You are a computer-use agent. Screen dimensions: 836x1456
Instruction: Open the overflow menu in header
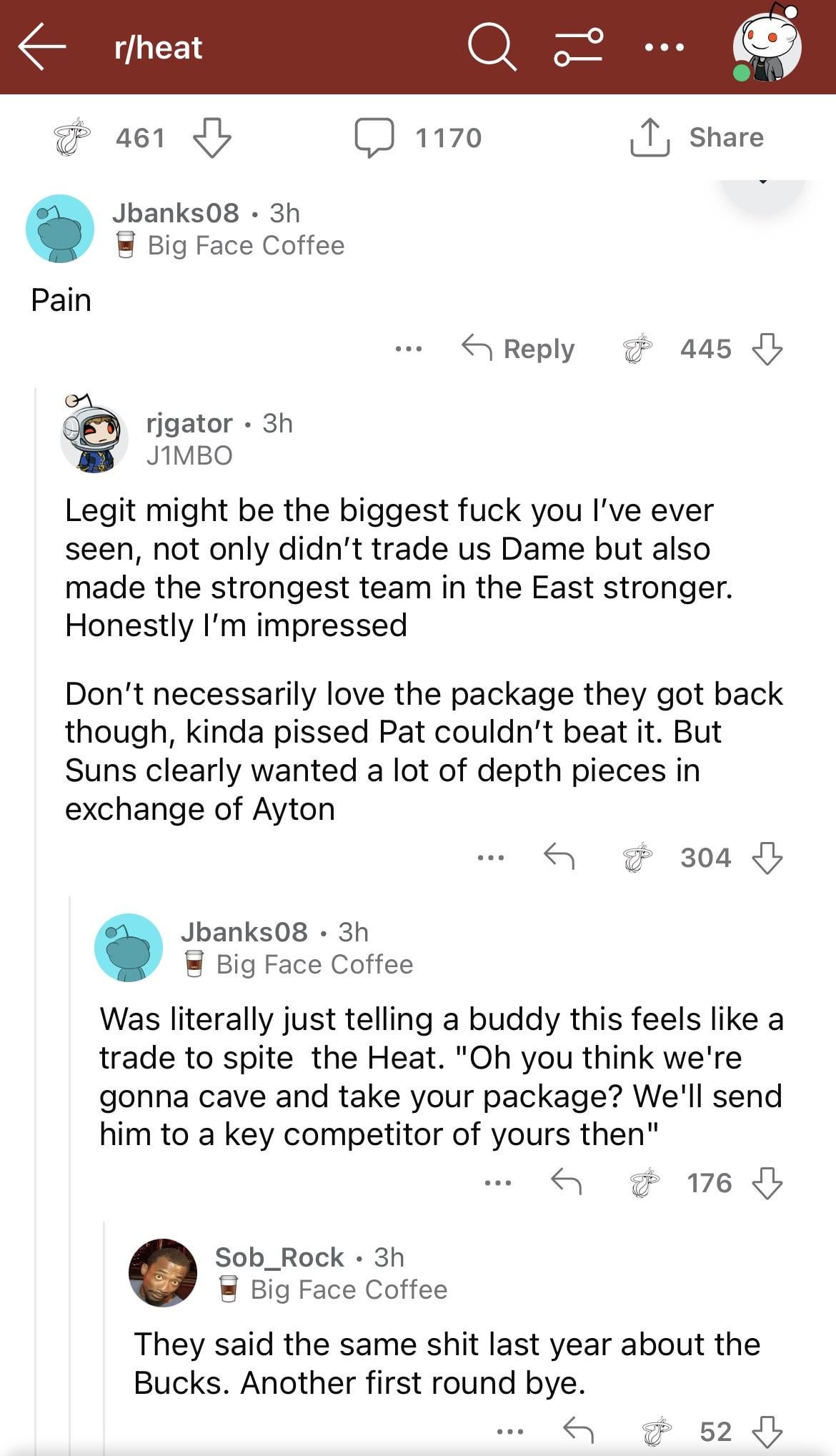coord(664,47)
